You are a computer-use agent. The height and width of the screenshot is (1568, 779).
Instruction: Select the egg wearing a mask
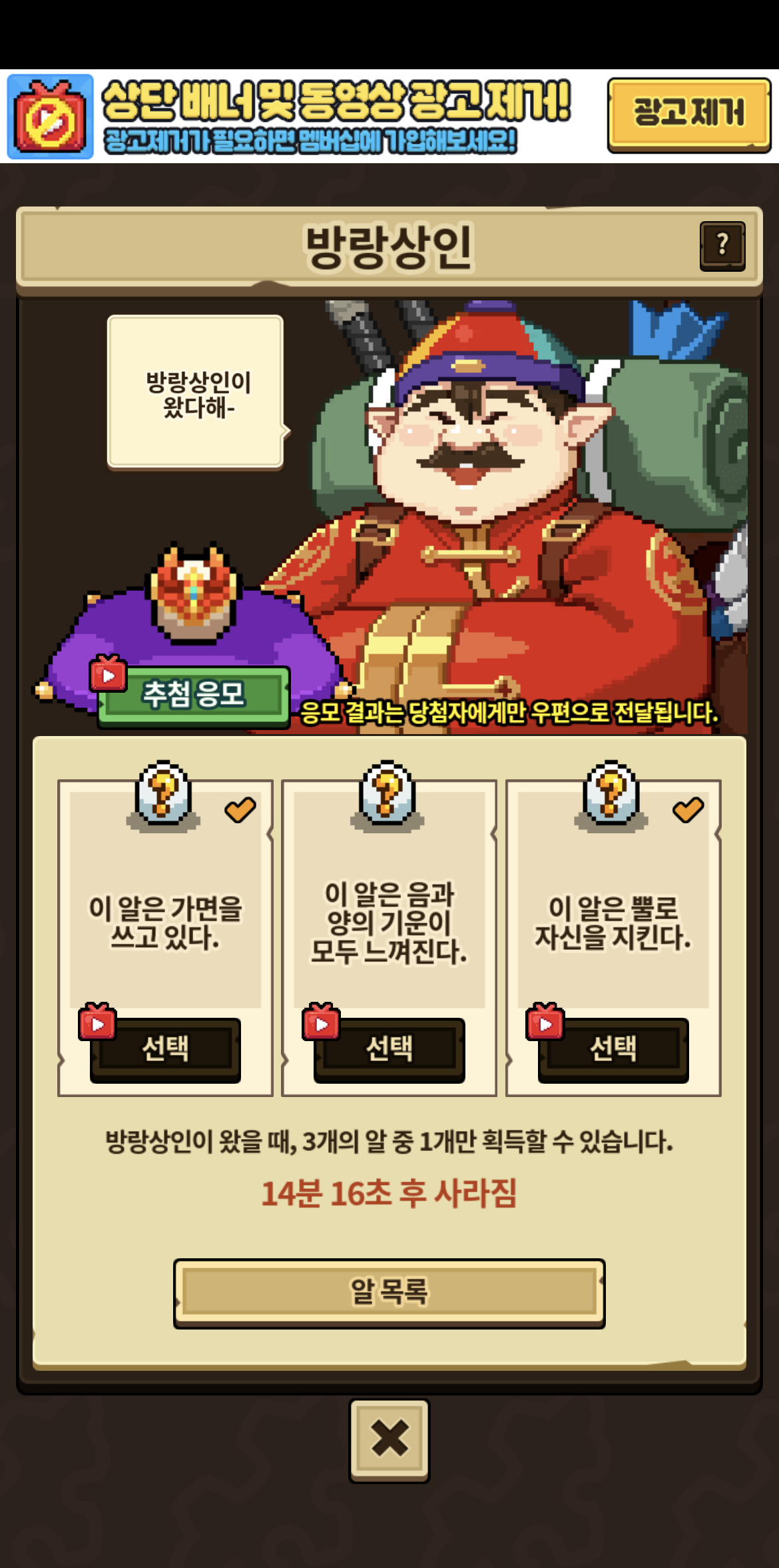(x=165, y=1049)
